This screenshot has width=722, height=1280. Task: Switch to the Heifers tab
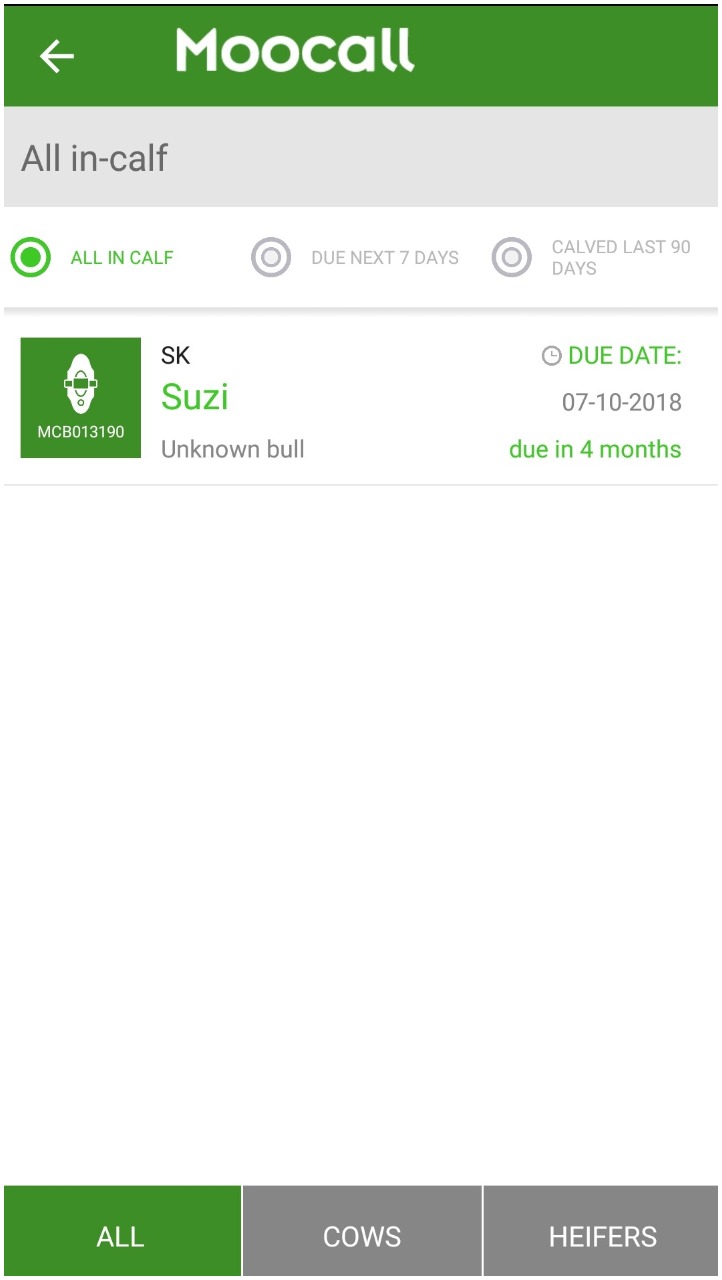tap(602, 1236)
